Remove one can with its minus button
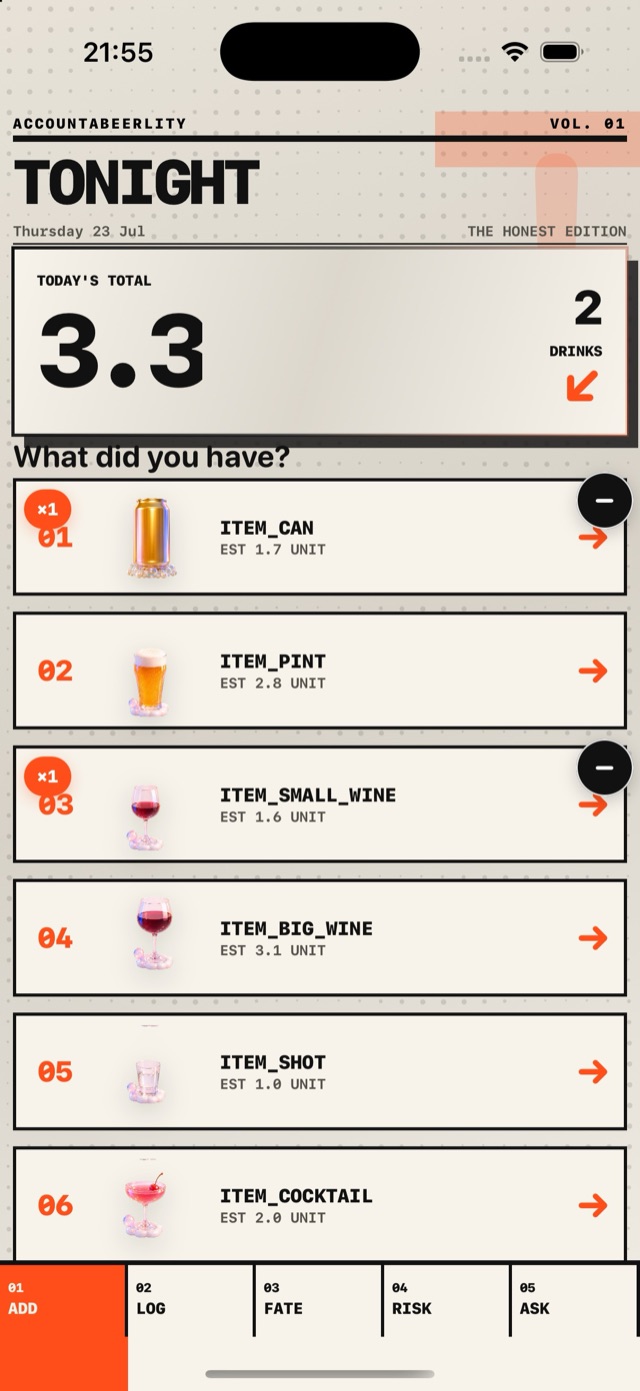This screenshot has width=640, height=1391. point(604,500)
